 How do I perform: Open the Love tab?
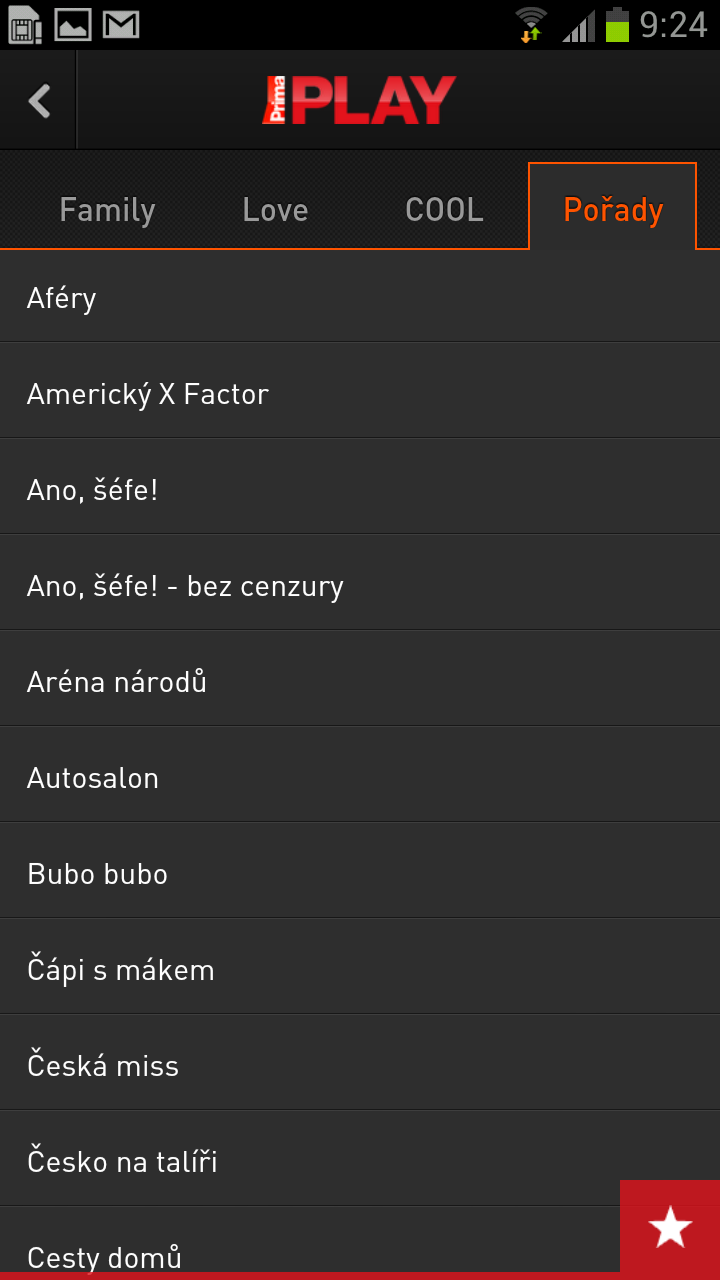click(x=274, y=209)
